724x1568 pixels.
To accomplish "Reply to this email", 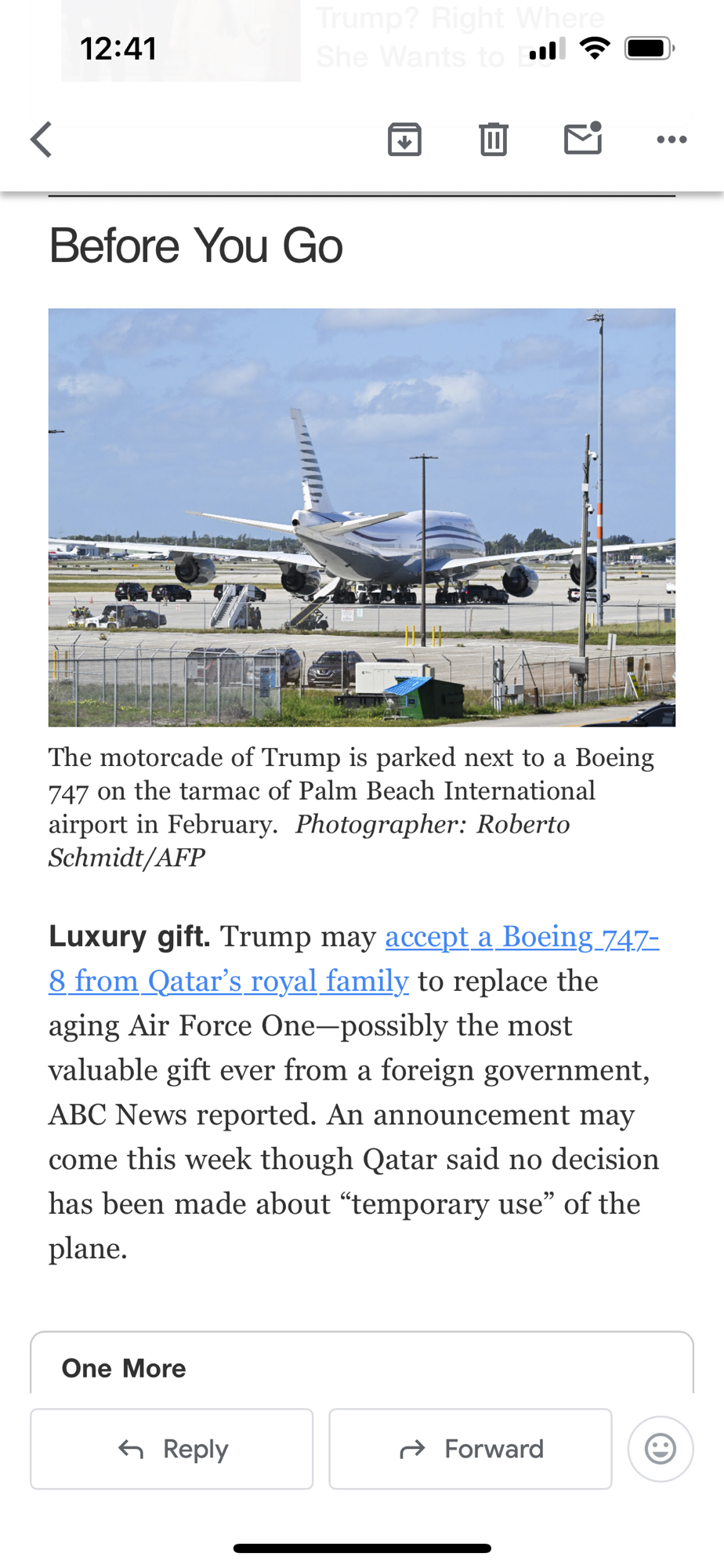I will 172,1449.
